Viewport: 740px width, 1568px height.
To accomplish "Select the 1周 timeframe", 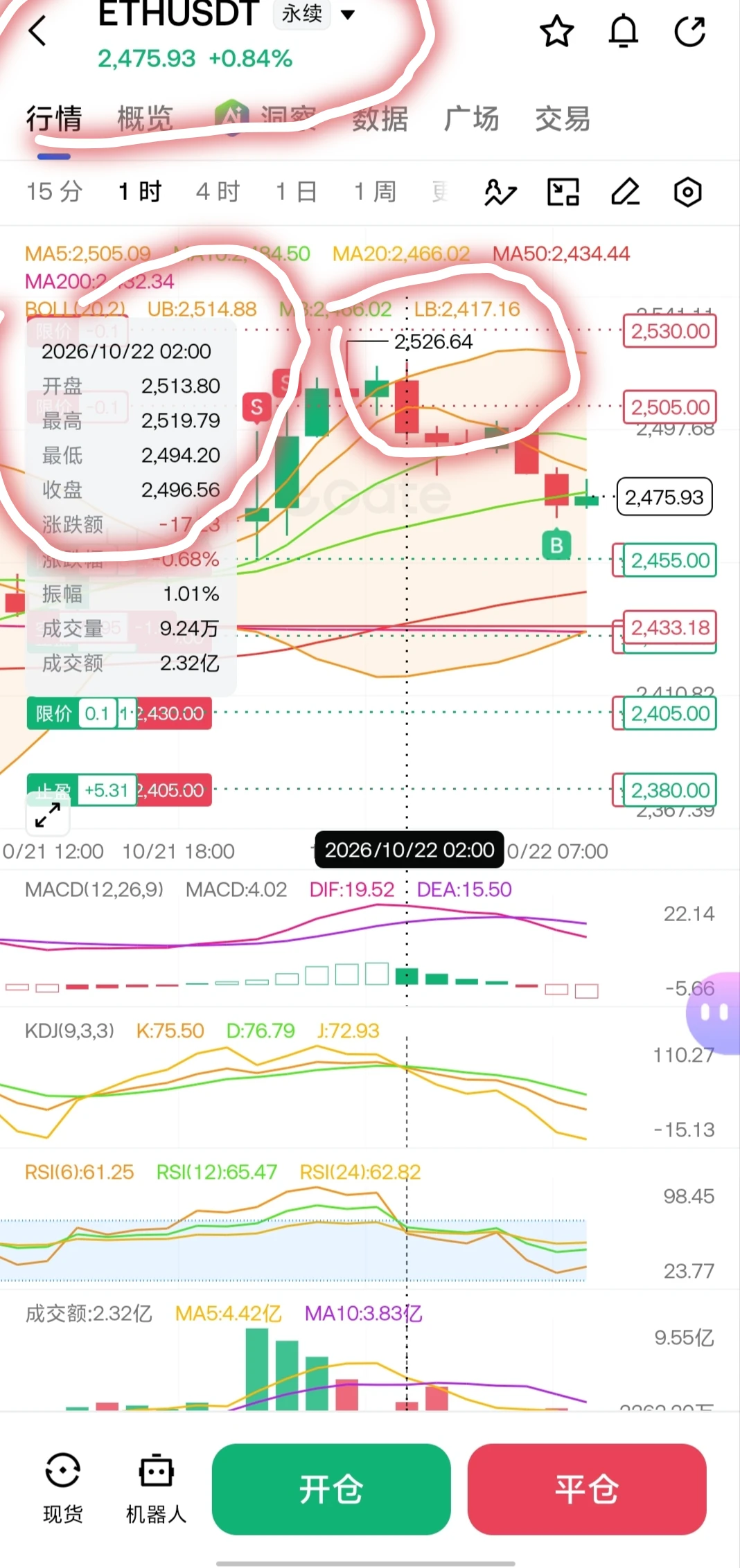I will [376, 192].
